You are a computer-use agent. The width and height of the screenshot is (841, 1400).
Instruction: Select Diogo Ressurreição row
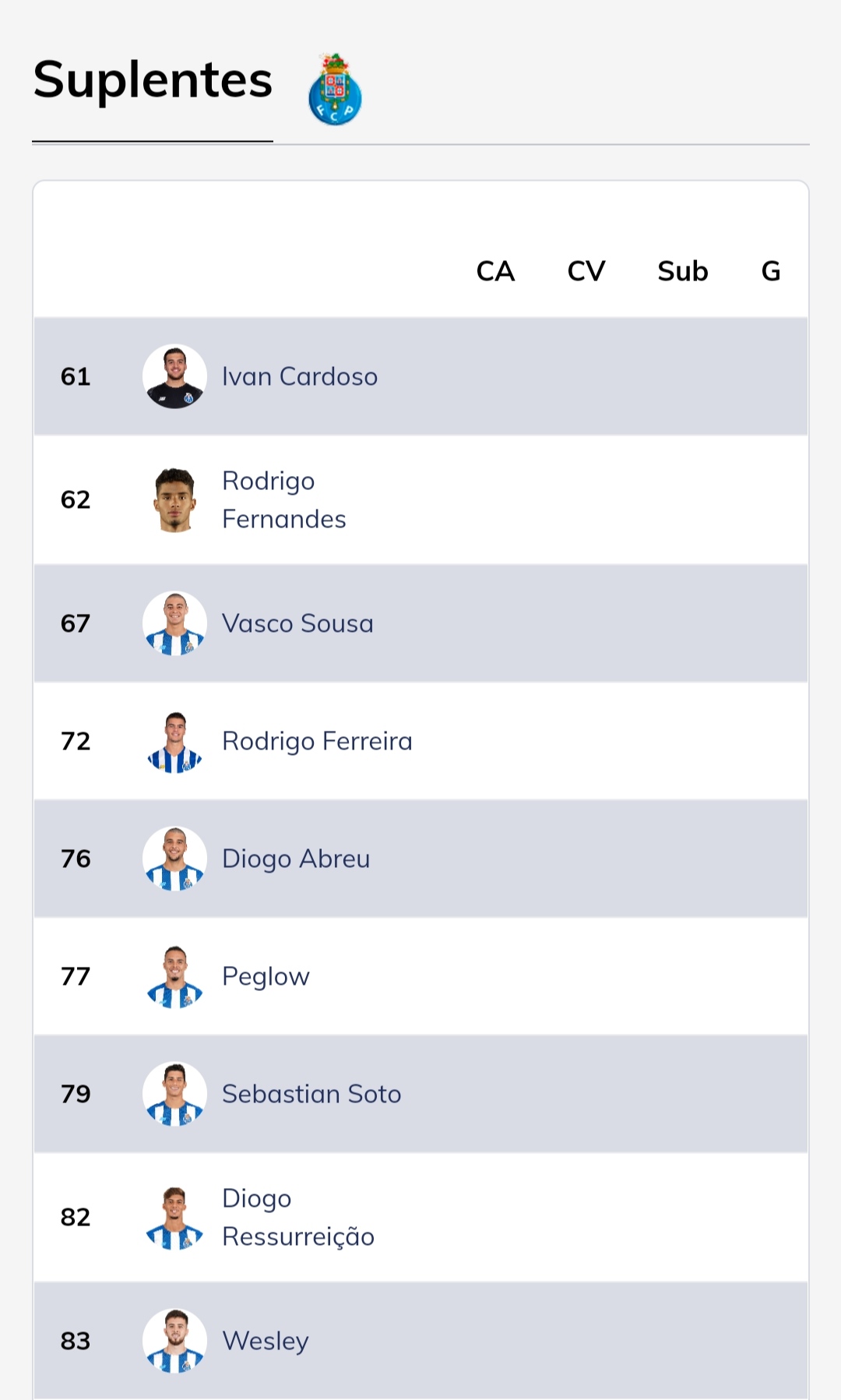point(420,1217)
